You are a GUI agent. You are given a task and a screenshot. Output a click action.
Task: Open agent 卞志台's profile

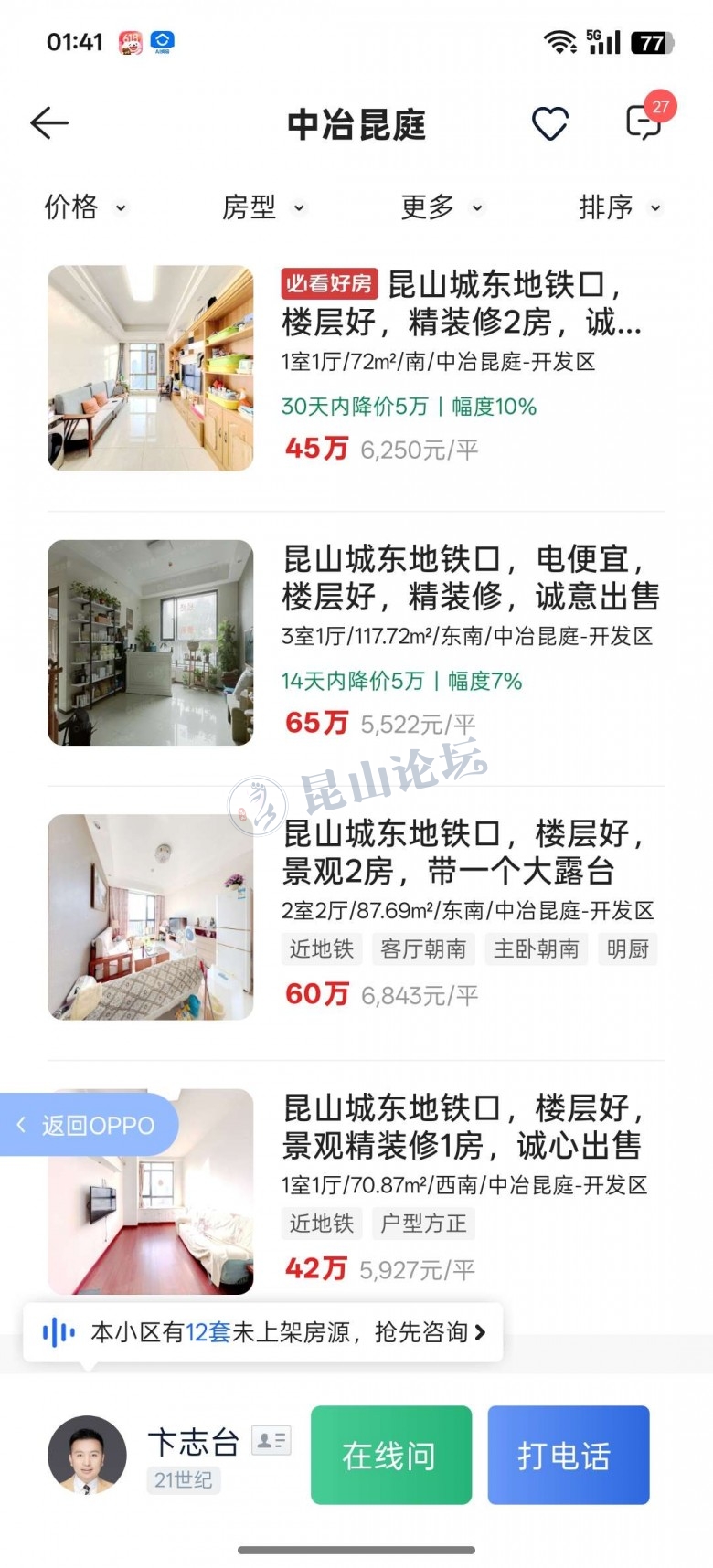point(88,1455)
